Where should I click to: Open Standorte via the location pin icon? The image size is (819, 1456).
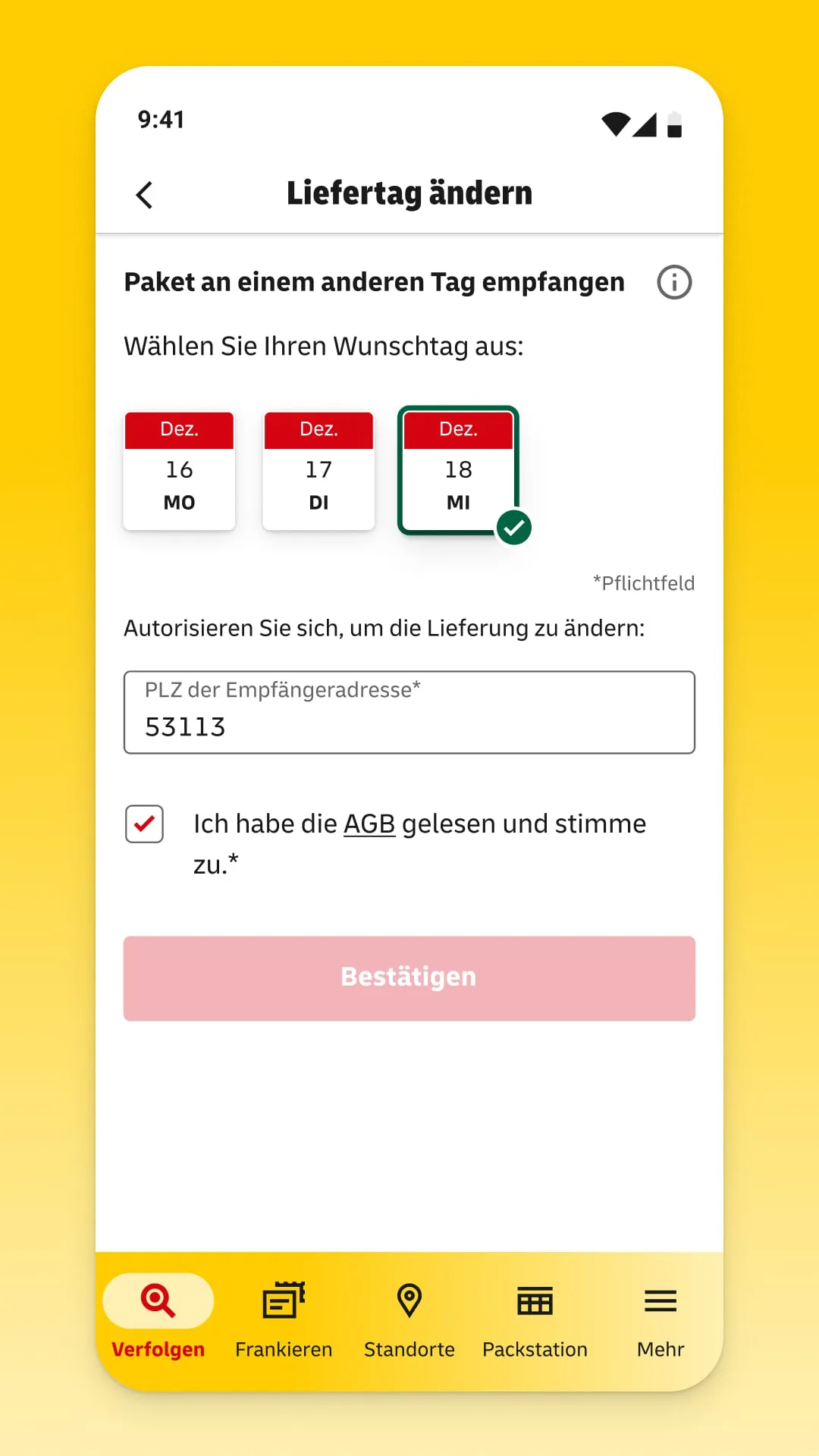(x=409, y=1299)
